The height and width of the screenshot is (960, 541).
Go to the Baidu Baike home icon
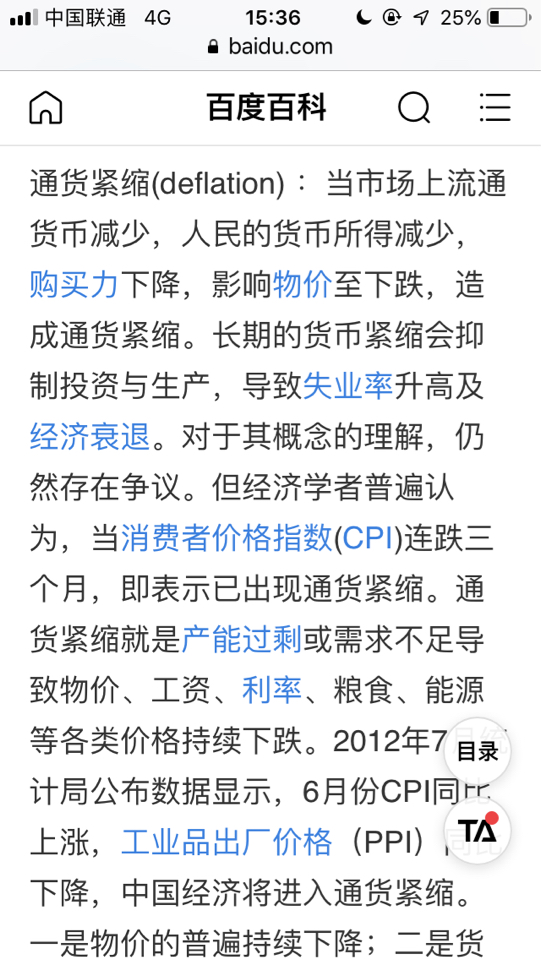(x=46, y=108)
